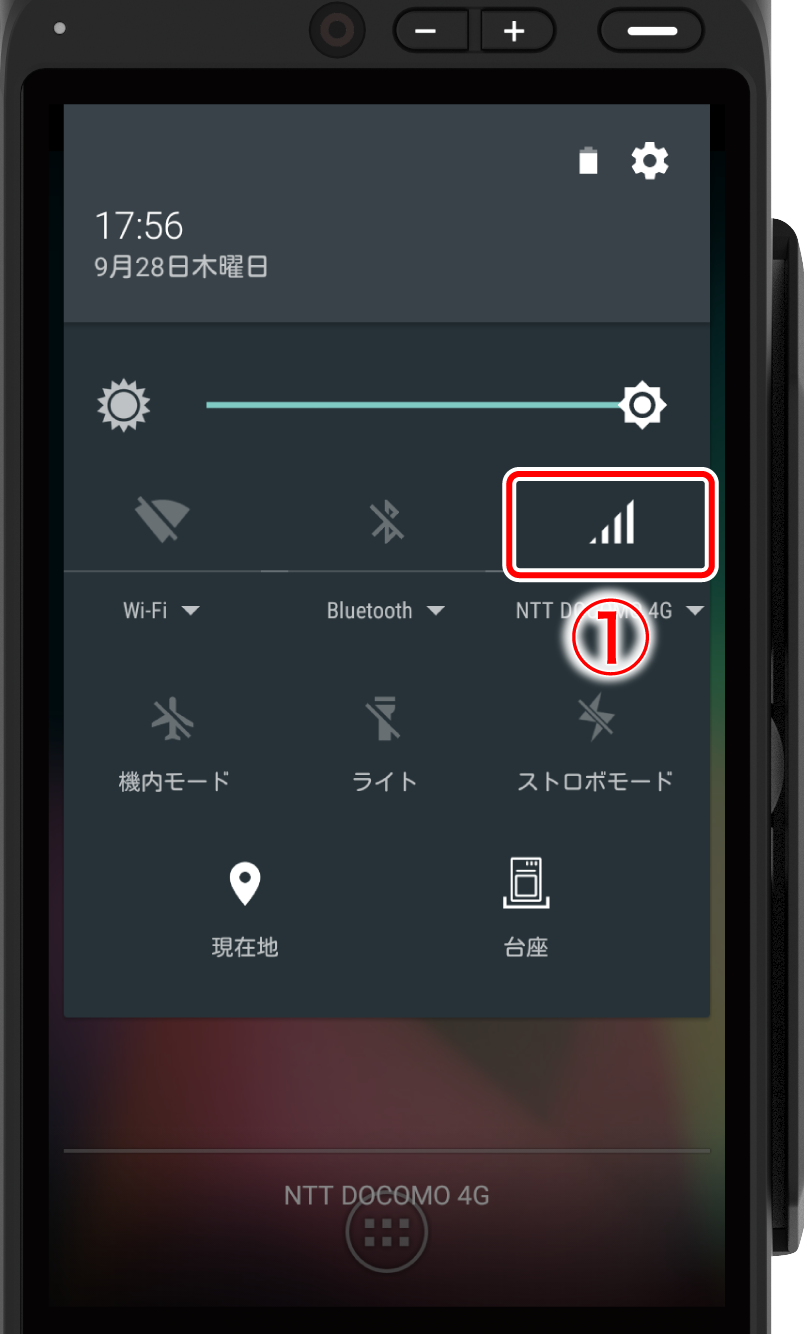This screenshot has width=804, height=1334.
Task: Turn on the ライト flashlight
Action: click(x=385, y=742)
